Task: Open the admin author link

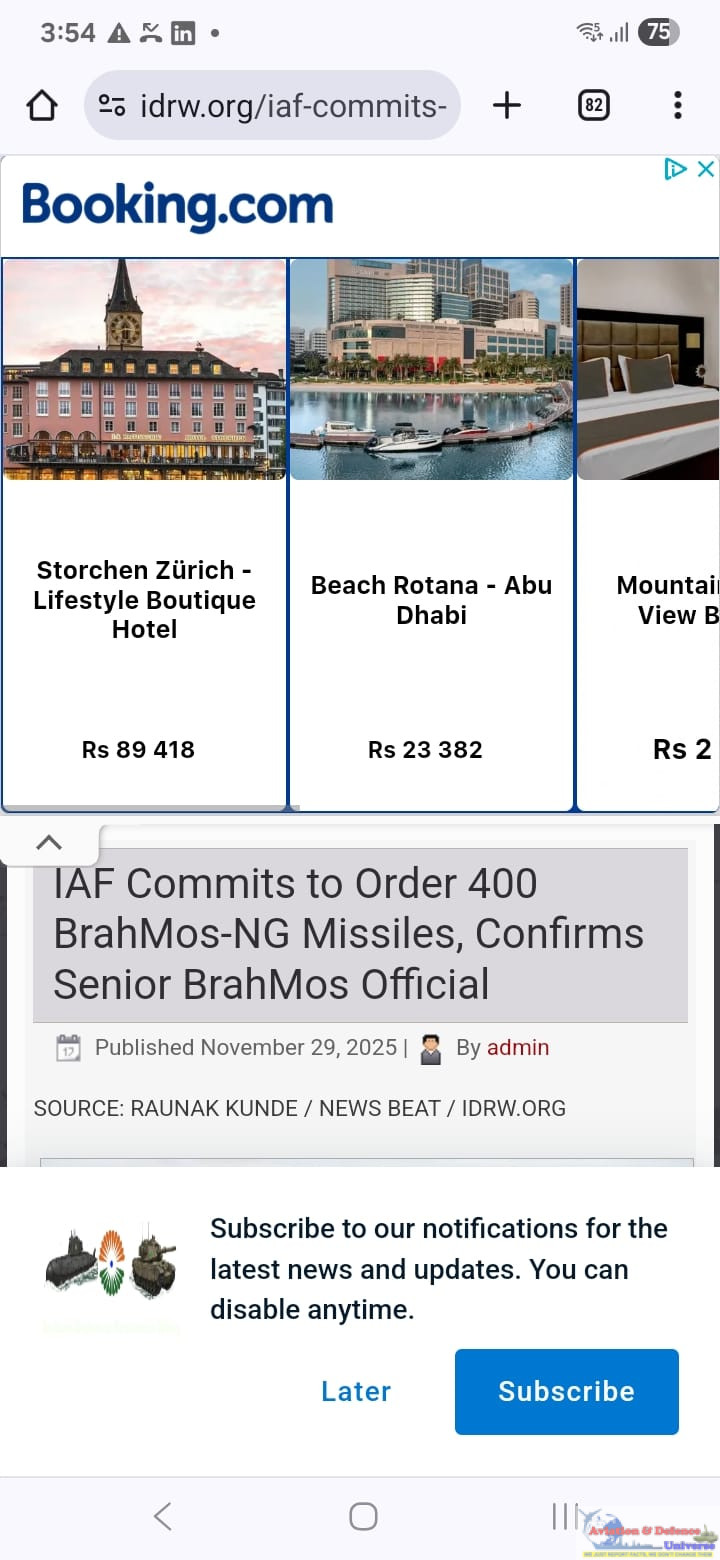Action: click(517, 1047)
